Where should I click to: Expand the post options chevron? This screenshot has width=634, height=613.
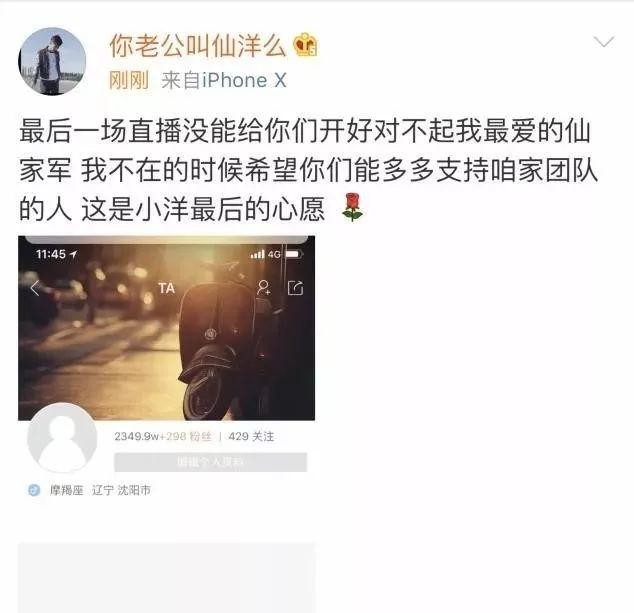(604, 42)
